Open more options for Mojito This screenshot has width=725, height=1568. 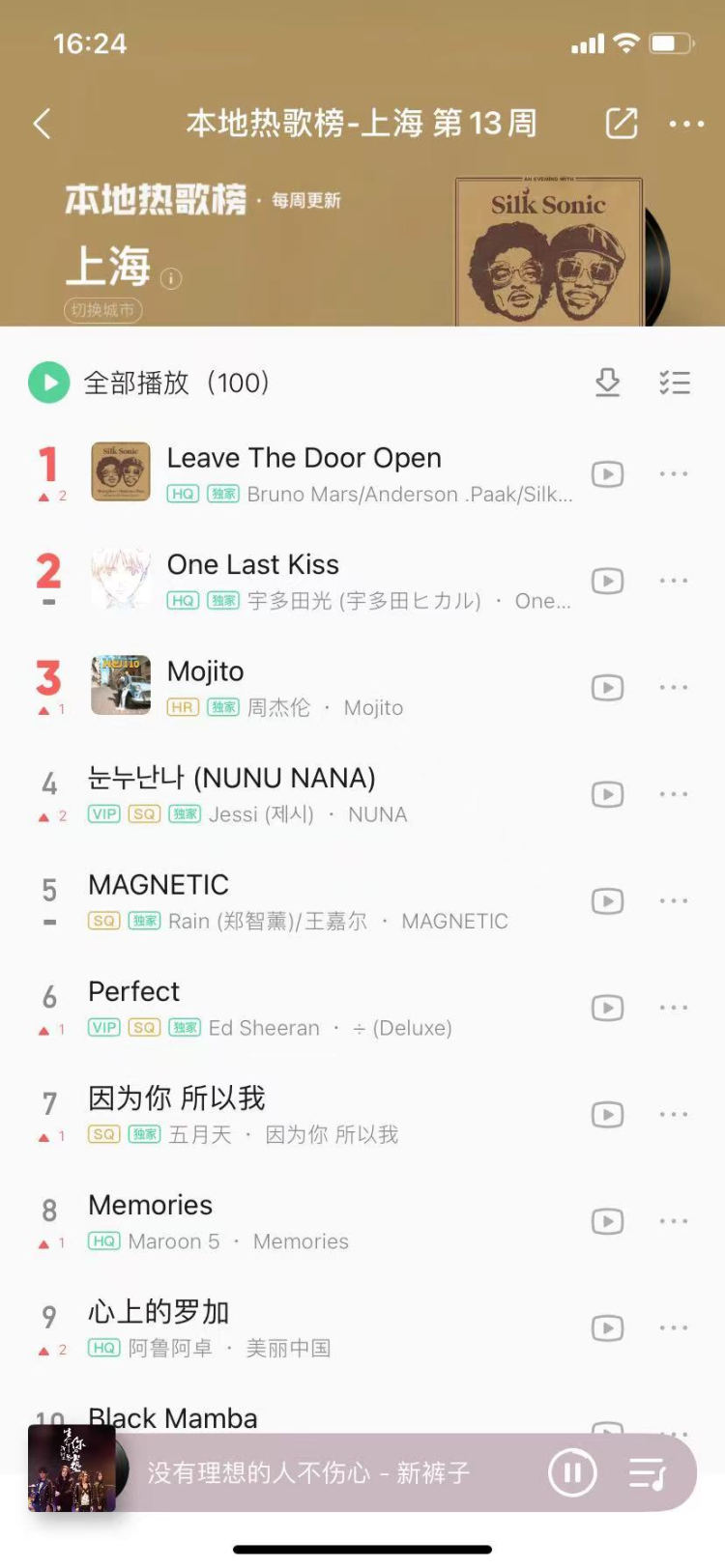pyautogui.click(x=674, y=688)
